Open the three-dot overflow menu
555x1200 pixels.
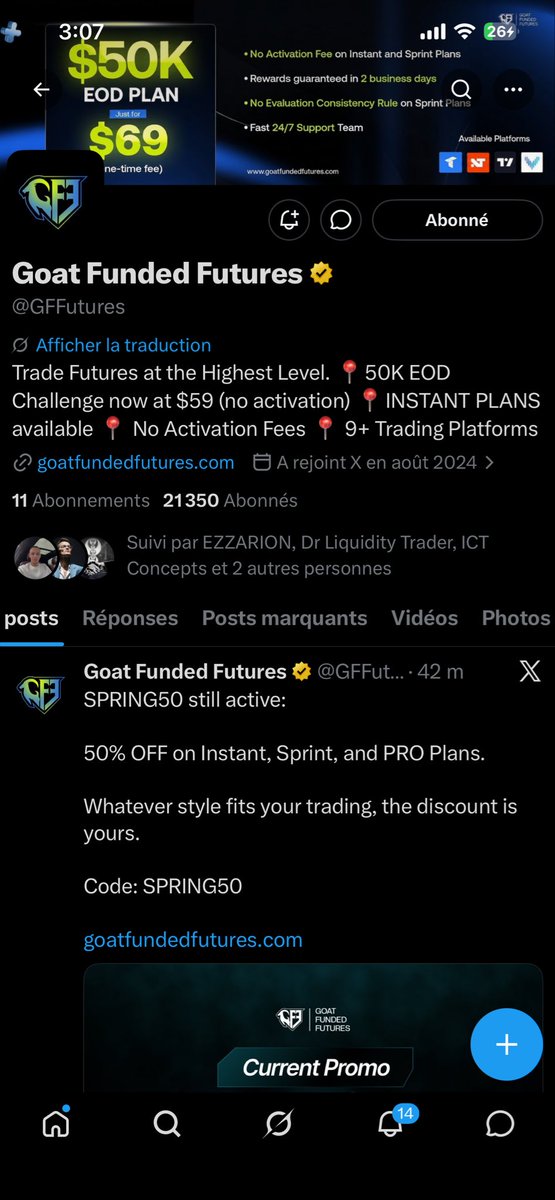click(x=513, y=89)
